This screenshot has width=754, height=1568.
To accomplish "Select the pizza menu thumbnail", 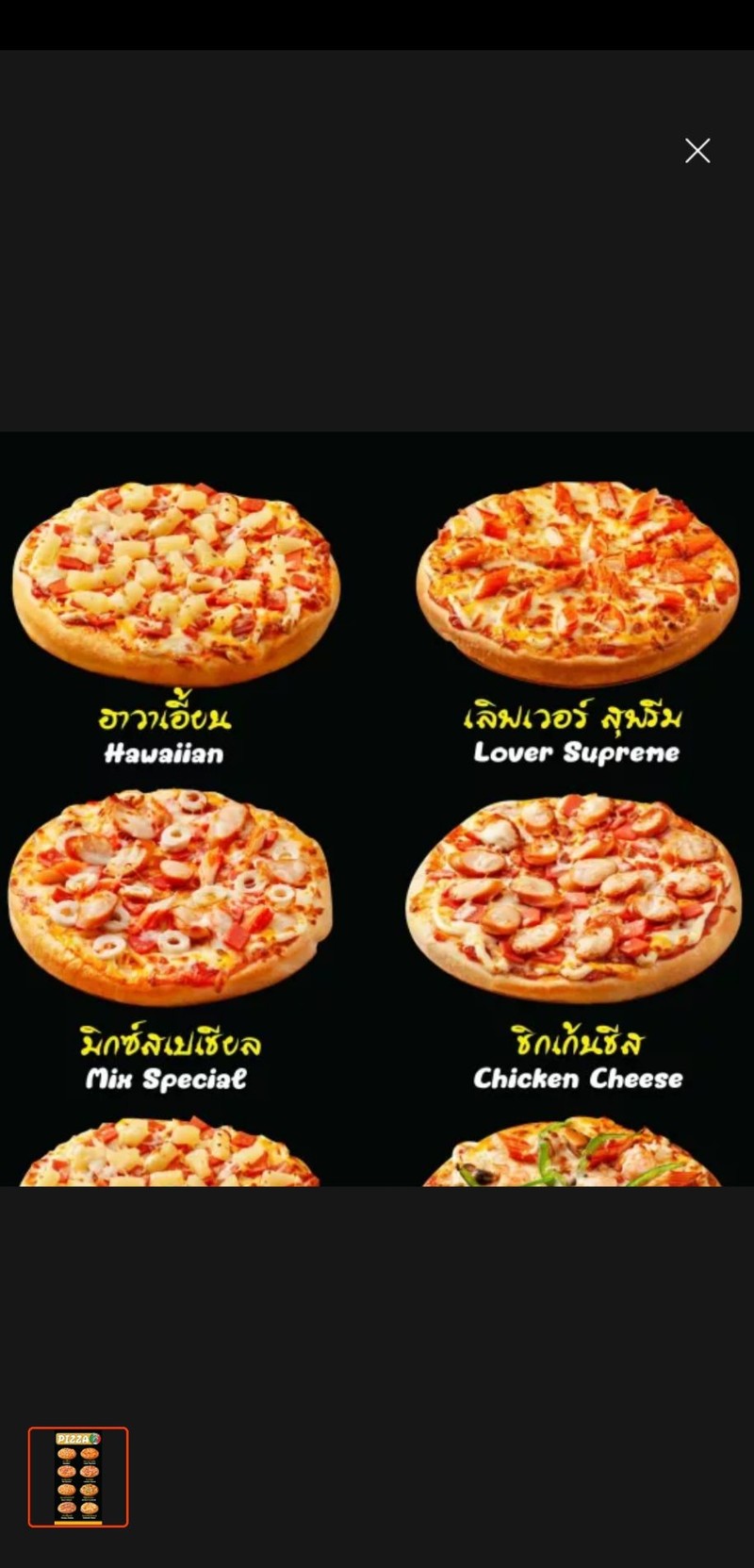I will coord(78,1477).
